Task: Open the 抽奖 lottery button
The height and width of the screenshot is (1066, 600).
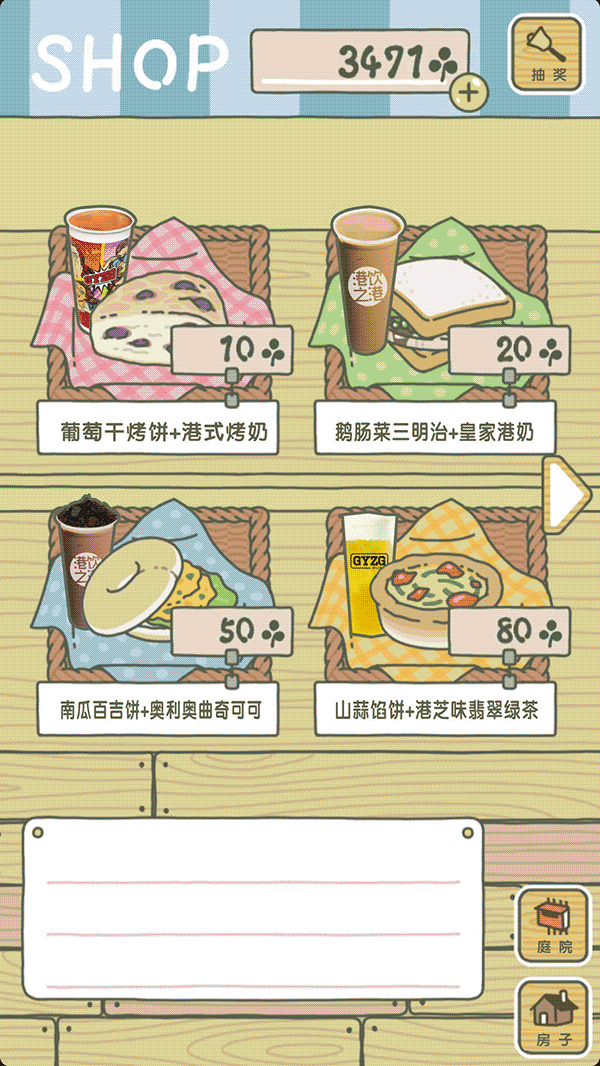Action: coord(547,54)
